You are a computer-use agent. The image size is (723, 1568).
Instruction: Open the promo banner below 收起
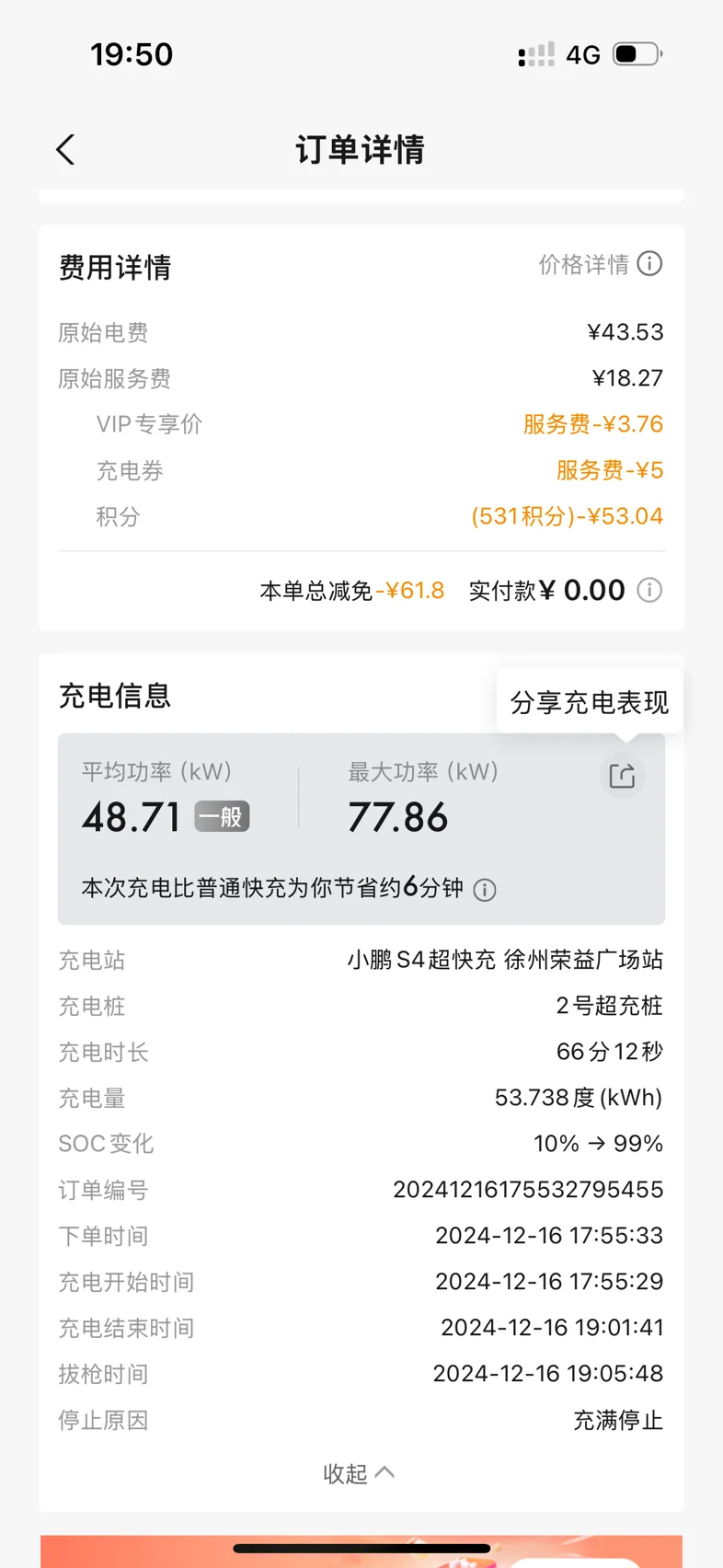(361, 1551)
